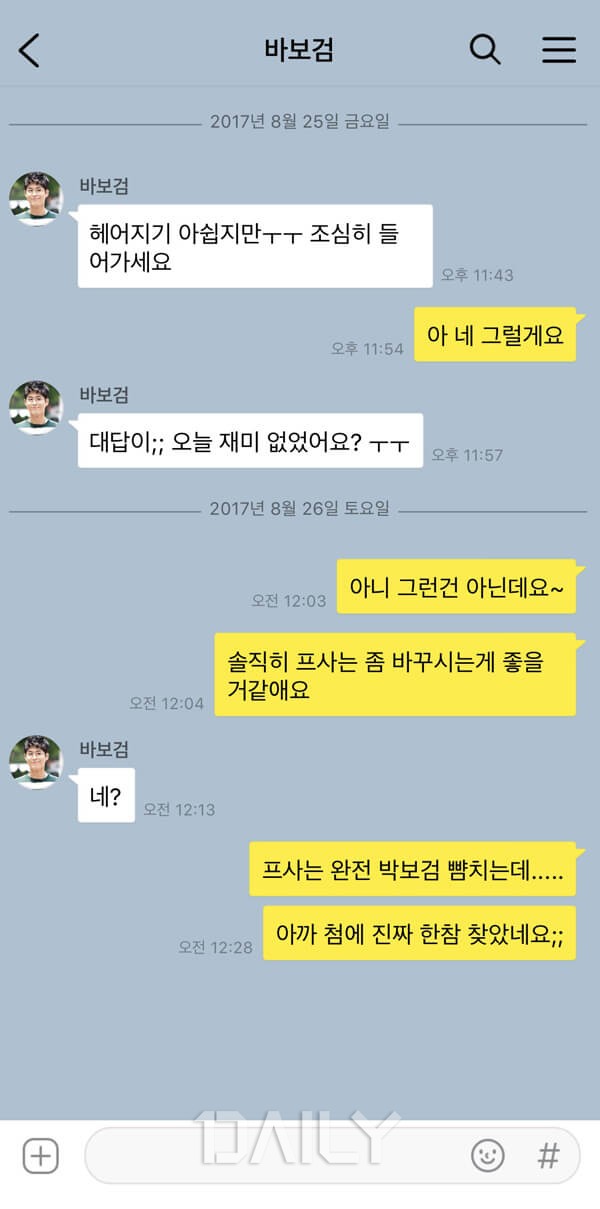The width and height of the screenshot is (600, 1209).
Task: Tap the hashtag search button
Action: [548, 1157]
